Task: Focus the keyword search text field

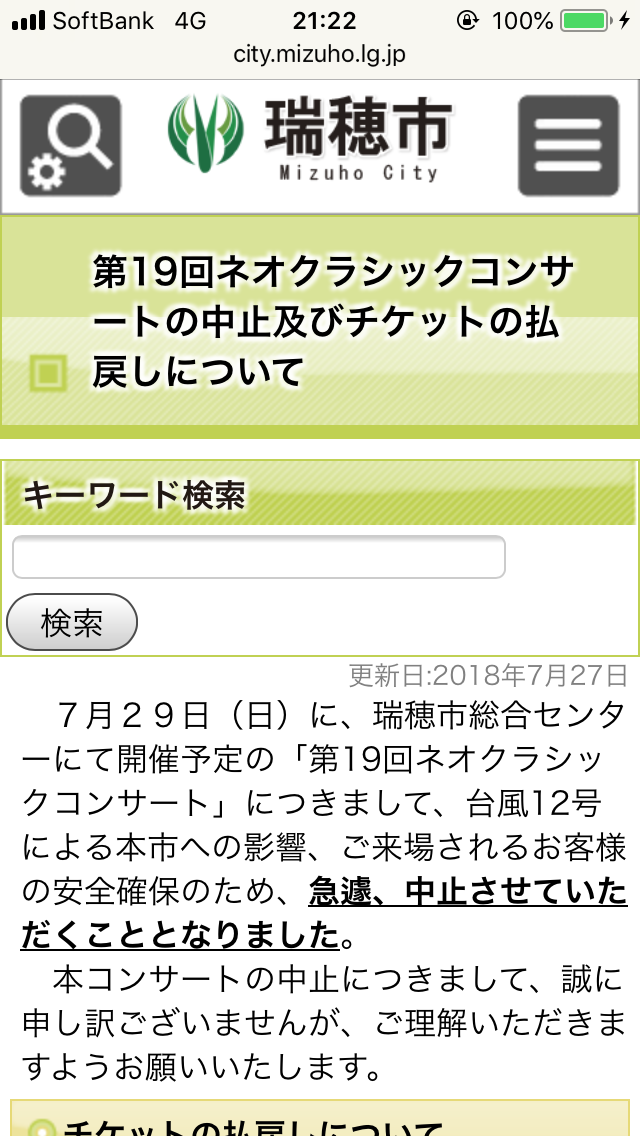Action: pos(258,557)
